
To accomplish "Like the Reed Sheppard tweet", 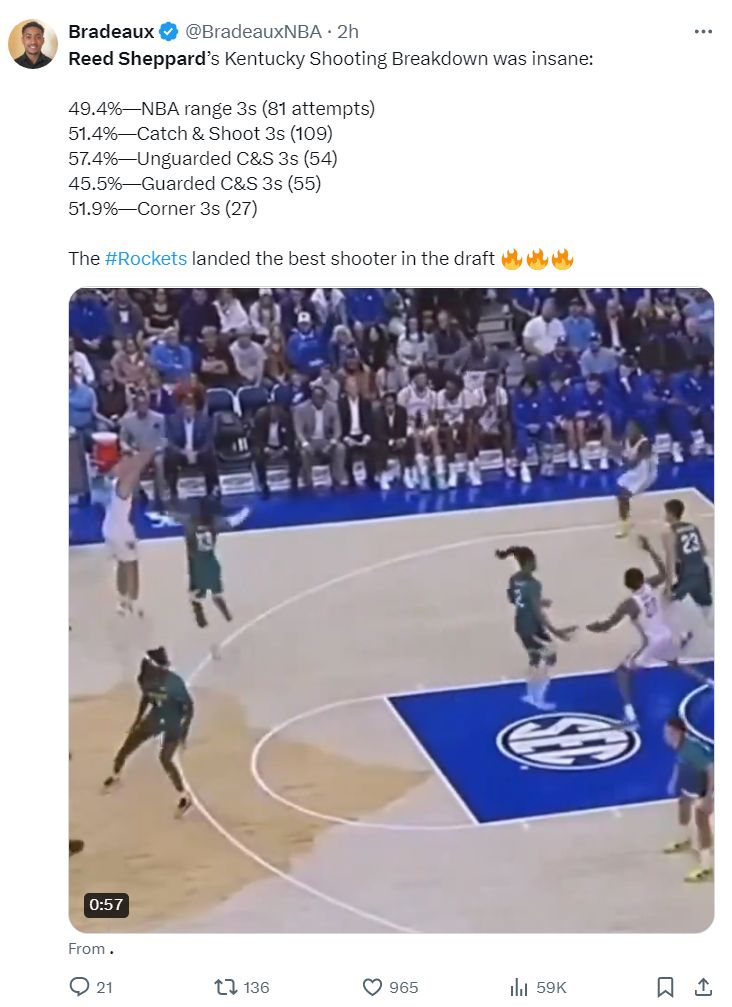I will [x=373, y=986].
